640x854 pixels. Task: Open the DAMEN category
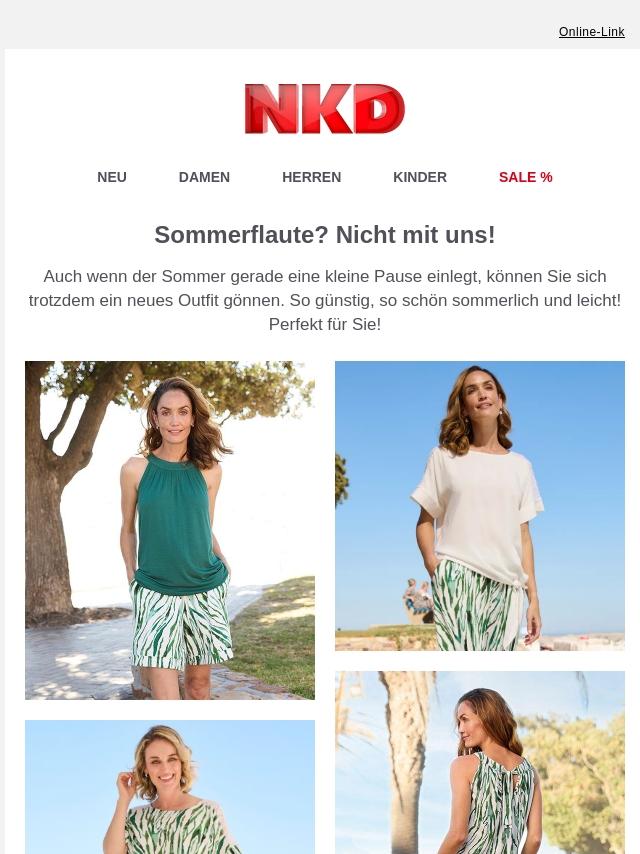coord(204,177)
